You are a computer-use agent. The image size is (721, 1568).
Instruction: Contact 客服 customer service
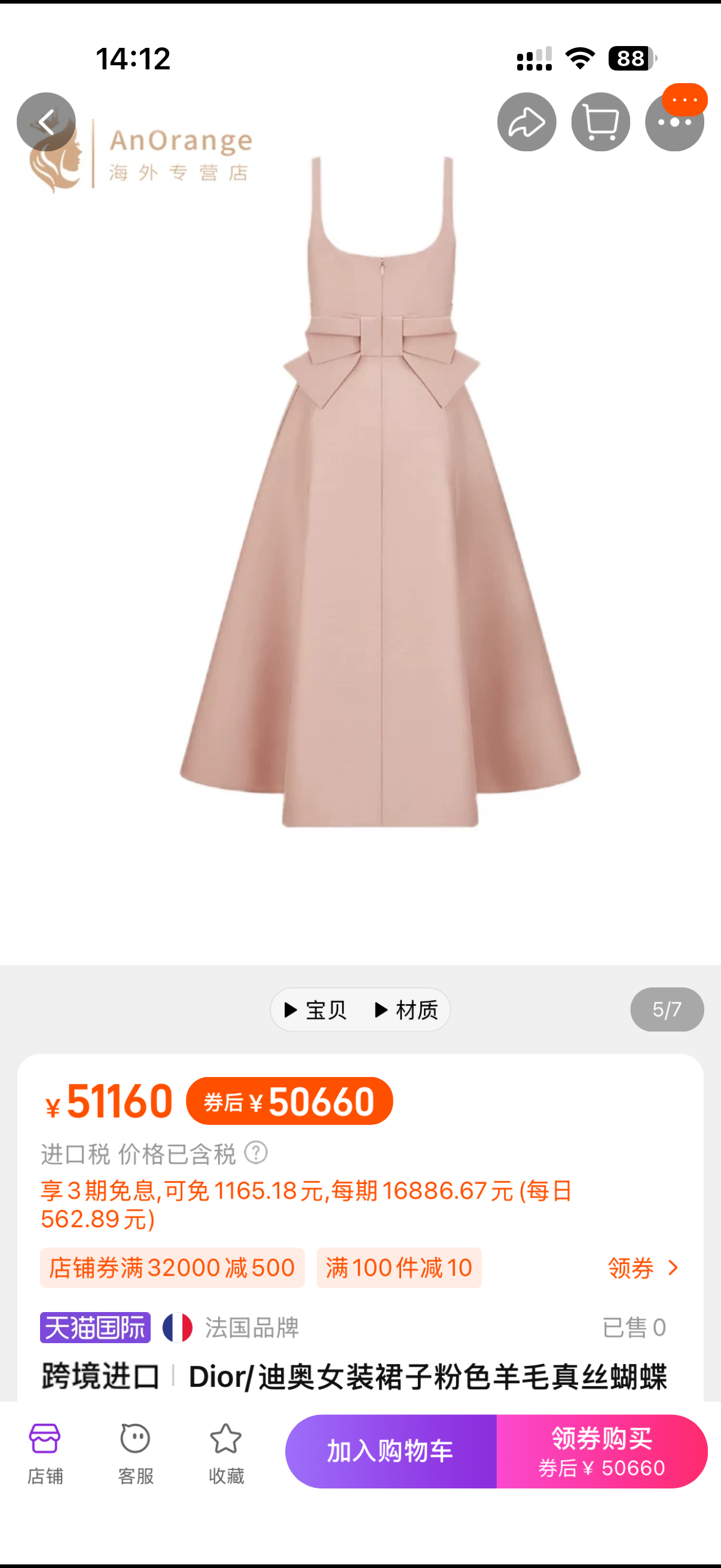coord(135,1453)
